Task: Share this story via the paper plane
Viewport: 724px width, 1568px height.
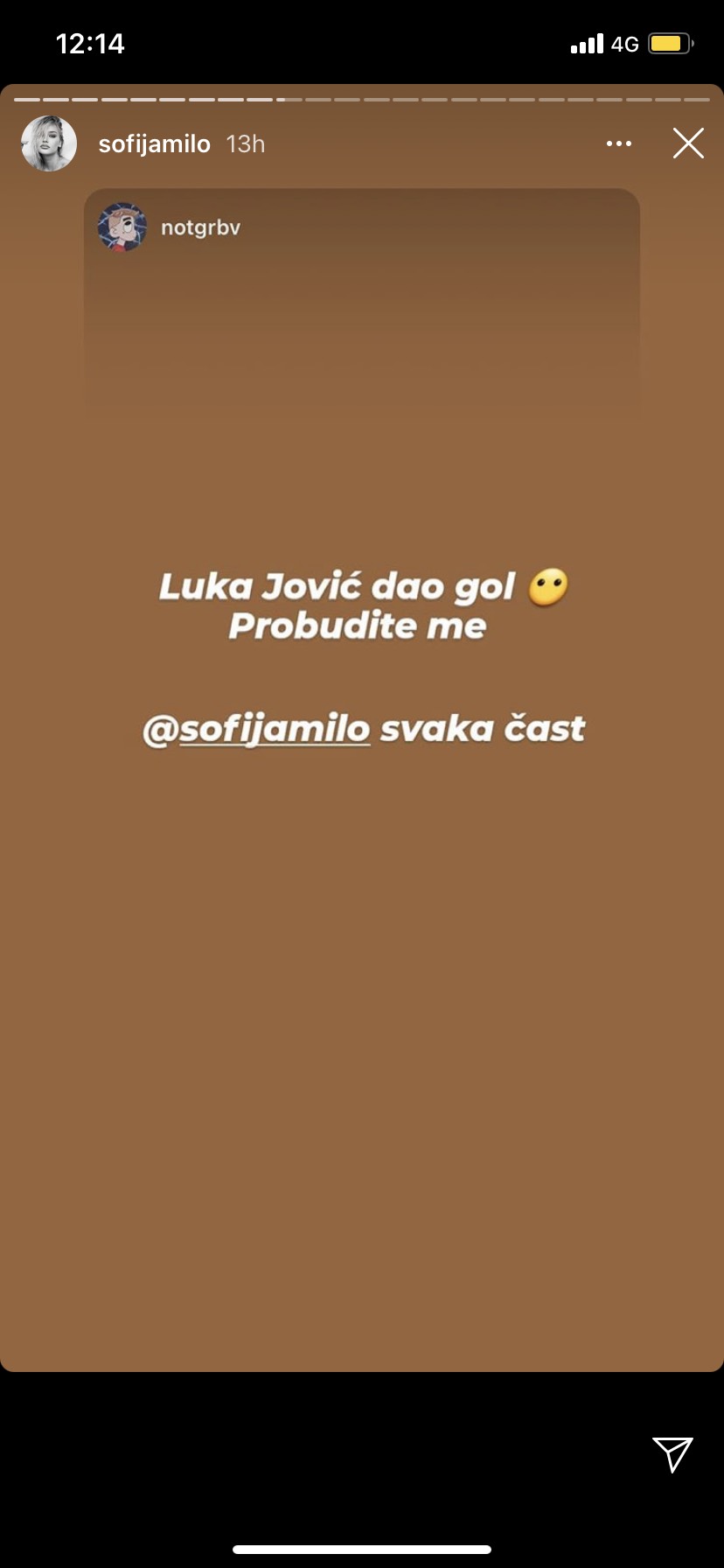Action: 672,1454
